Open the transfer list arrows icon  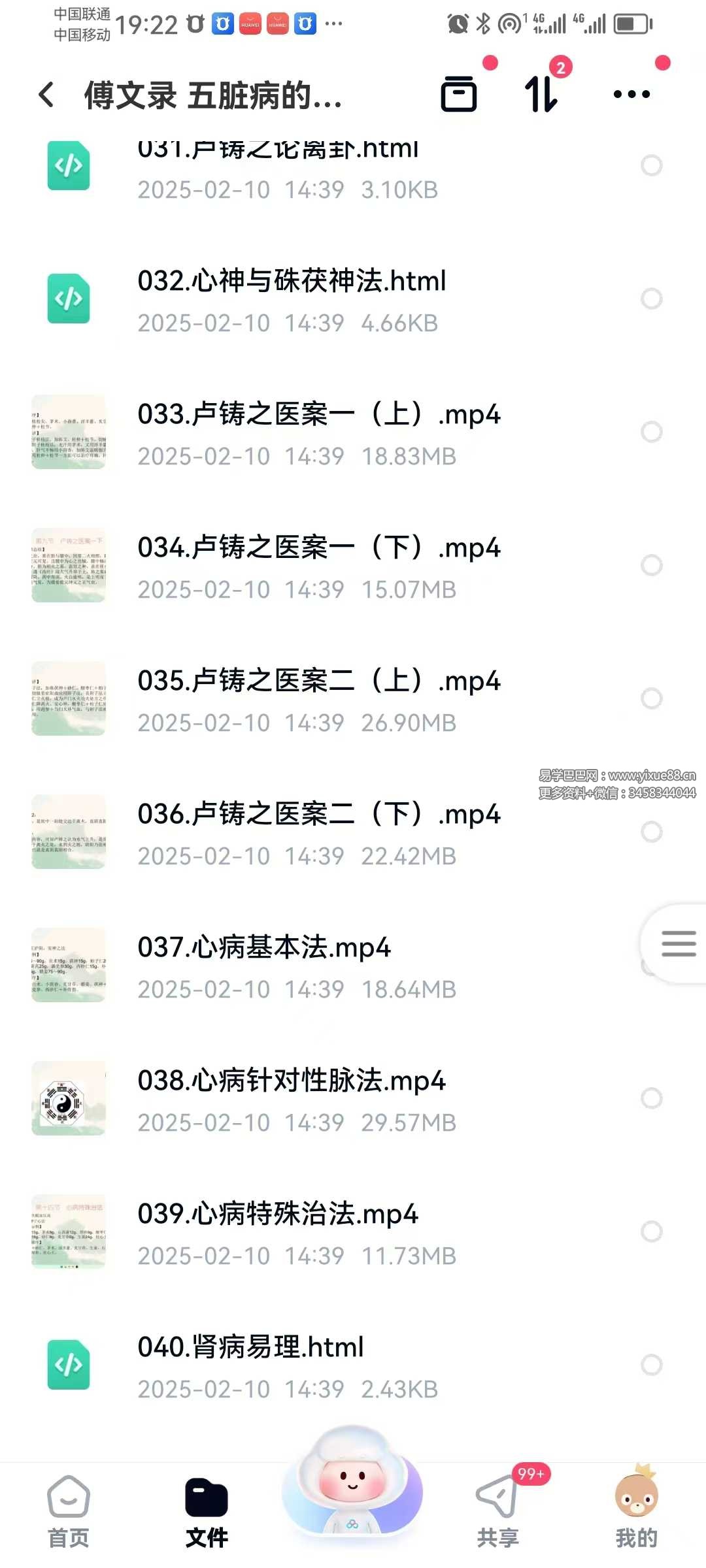click(x=542, y=94)
